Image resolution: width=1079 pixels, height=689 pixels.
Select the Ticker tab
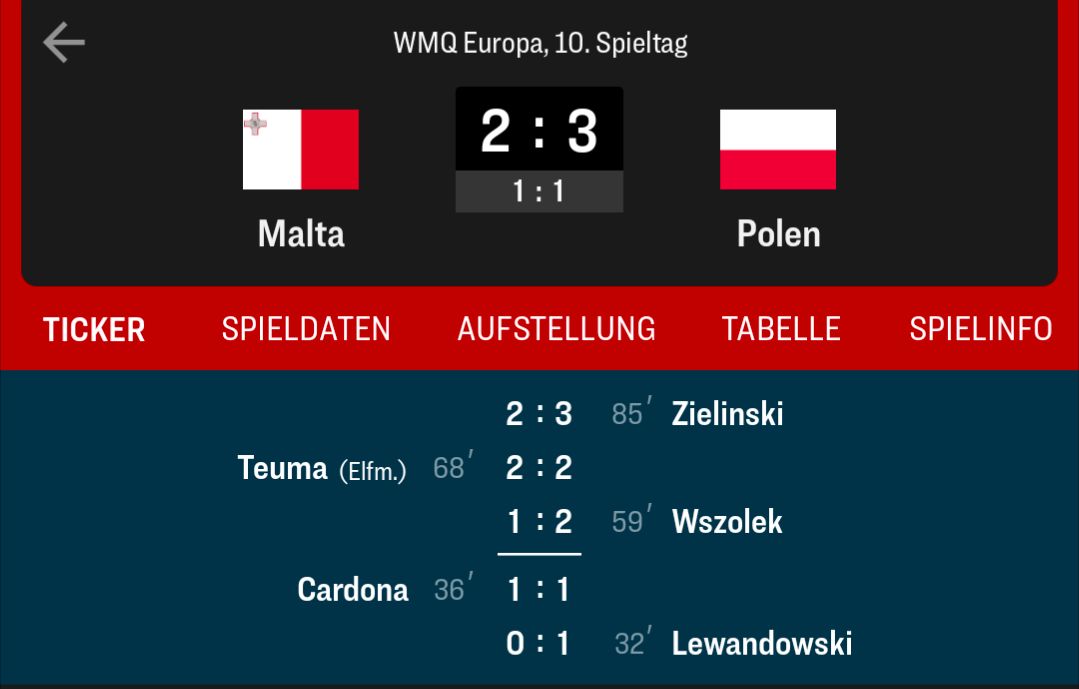[94, 329]
